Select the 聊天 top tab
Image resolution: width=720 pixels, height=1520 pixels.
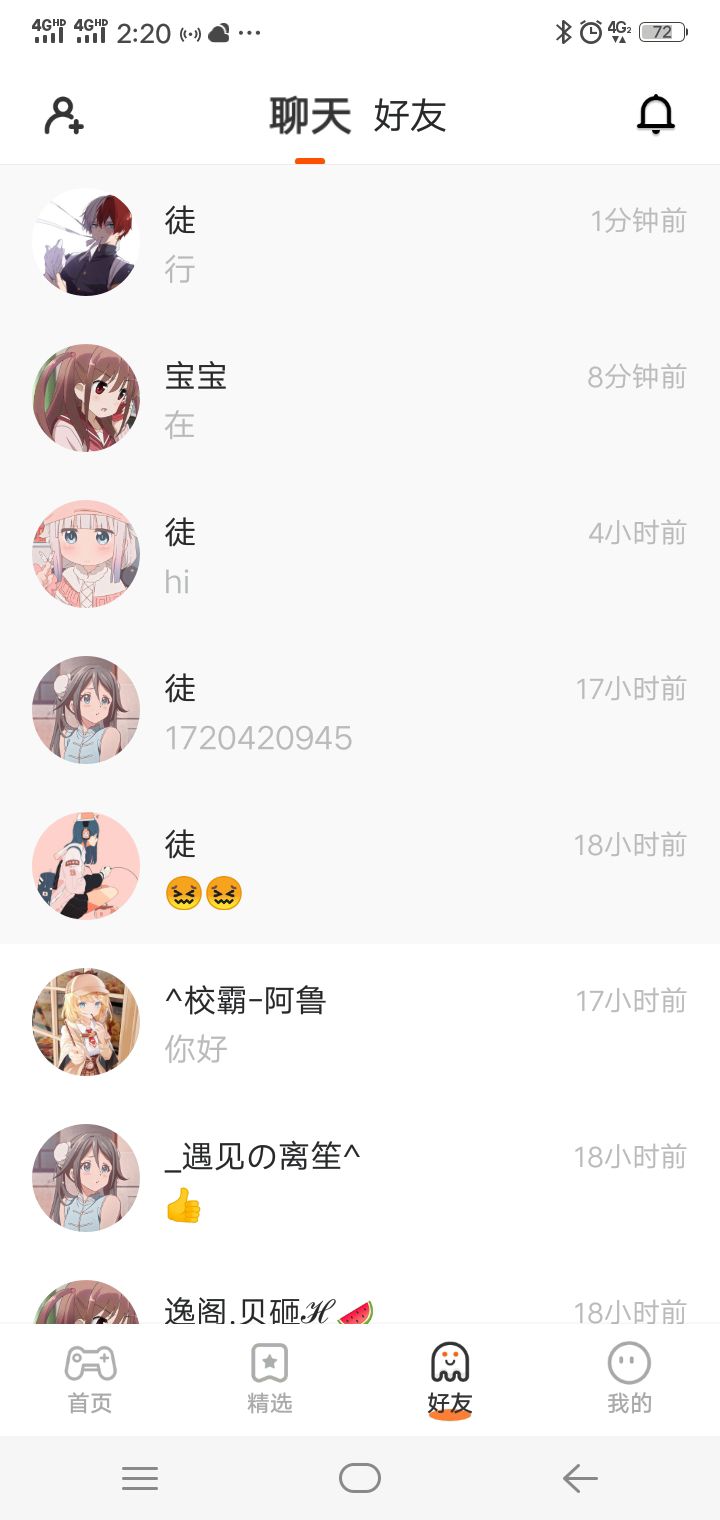point(310,116)
